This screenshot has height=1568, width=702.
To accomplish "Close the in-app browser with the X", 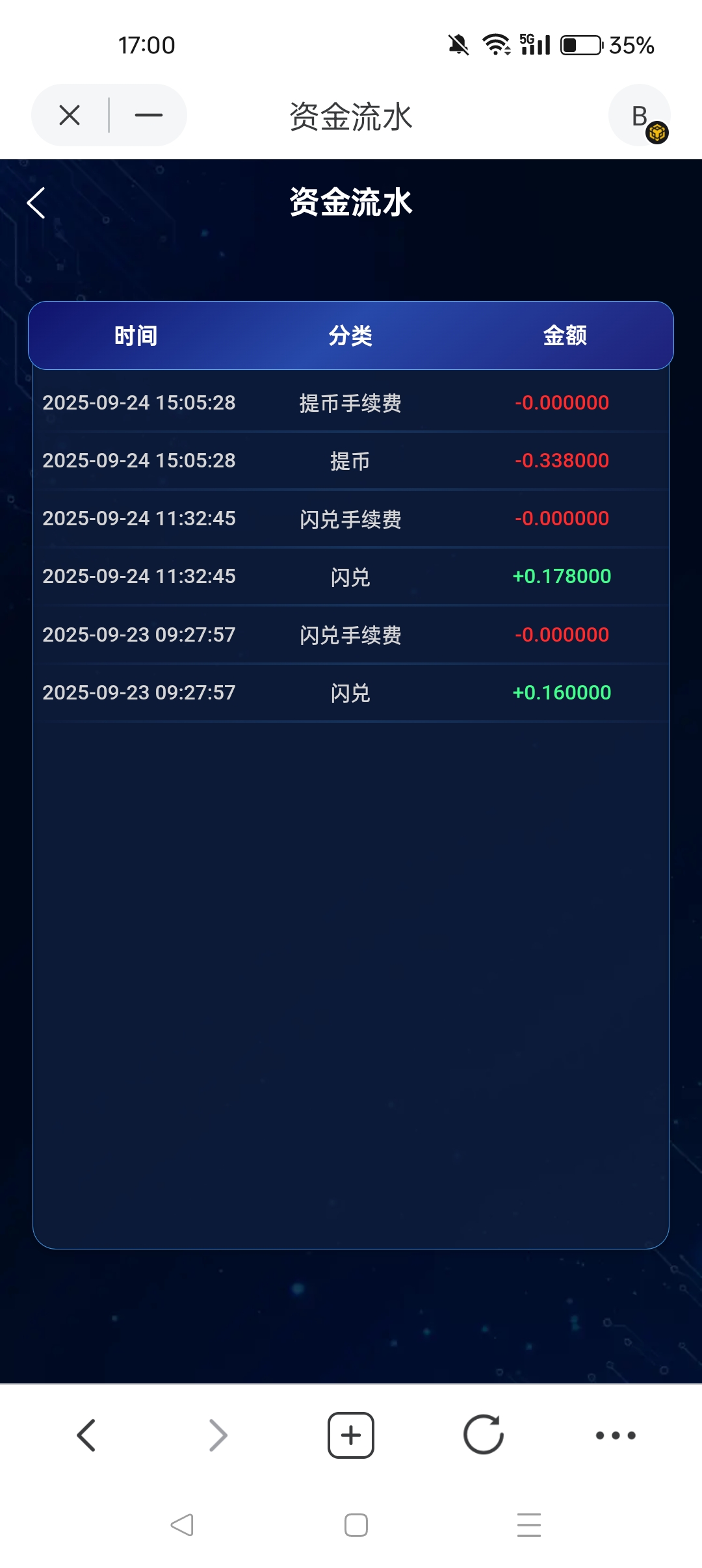I will point(70,115).
